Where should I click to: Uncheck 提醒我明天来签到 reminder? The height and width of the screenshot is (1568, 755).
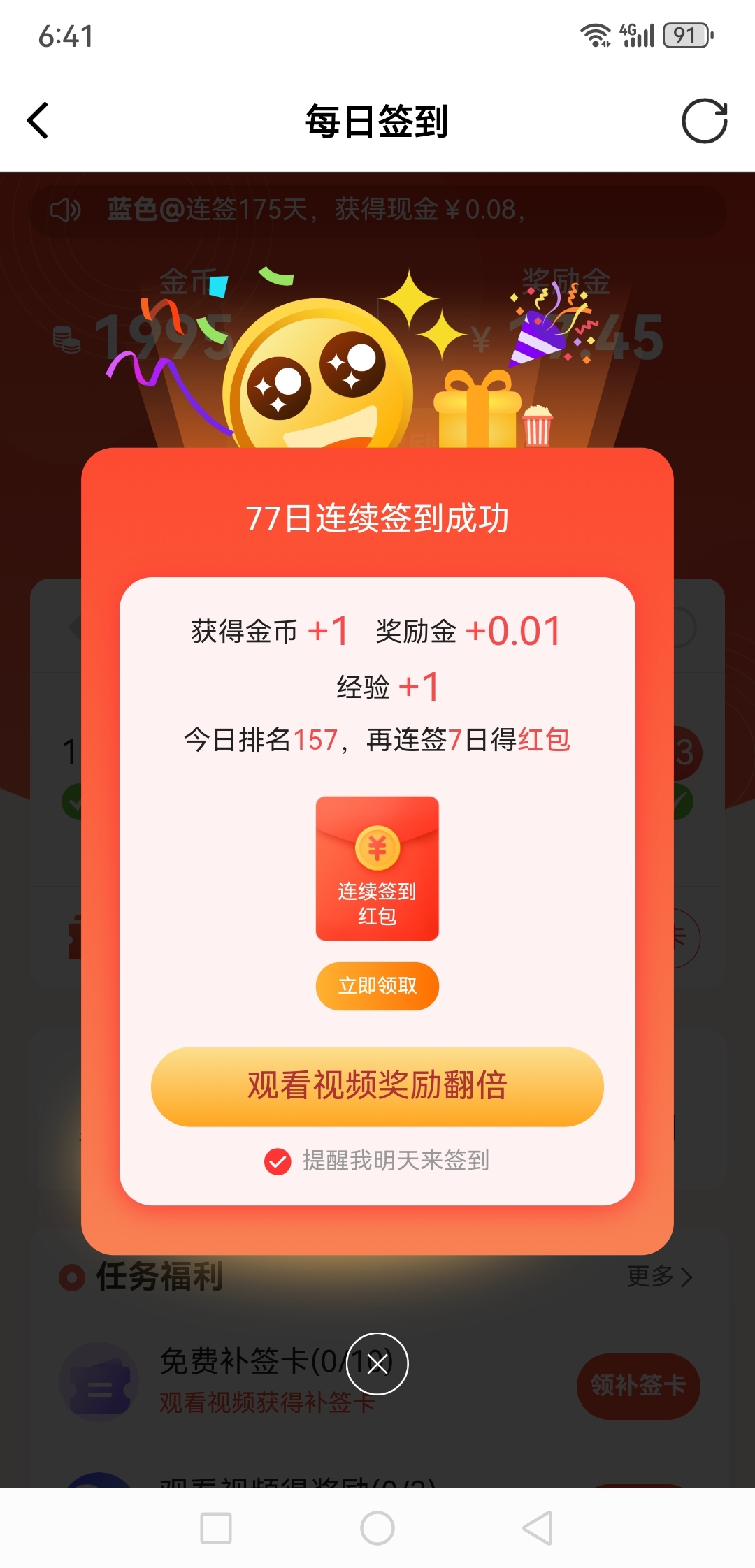tap(278, 1161)
